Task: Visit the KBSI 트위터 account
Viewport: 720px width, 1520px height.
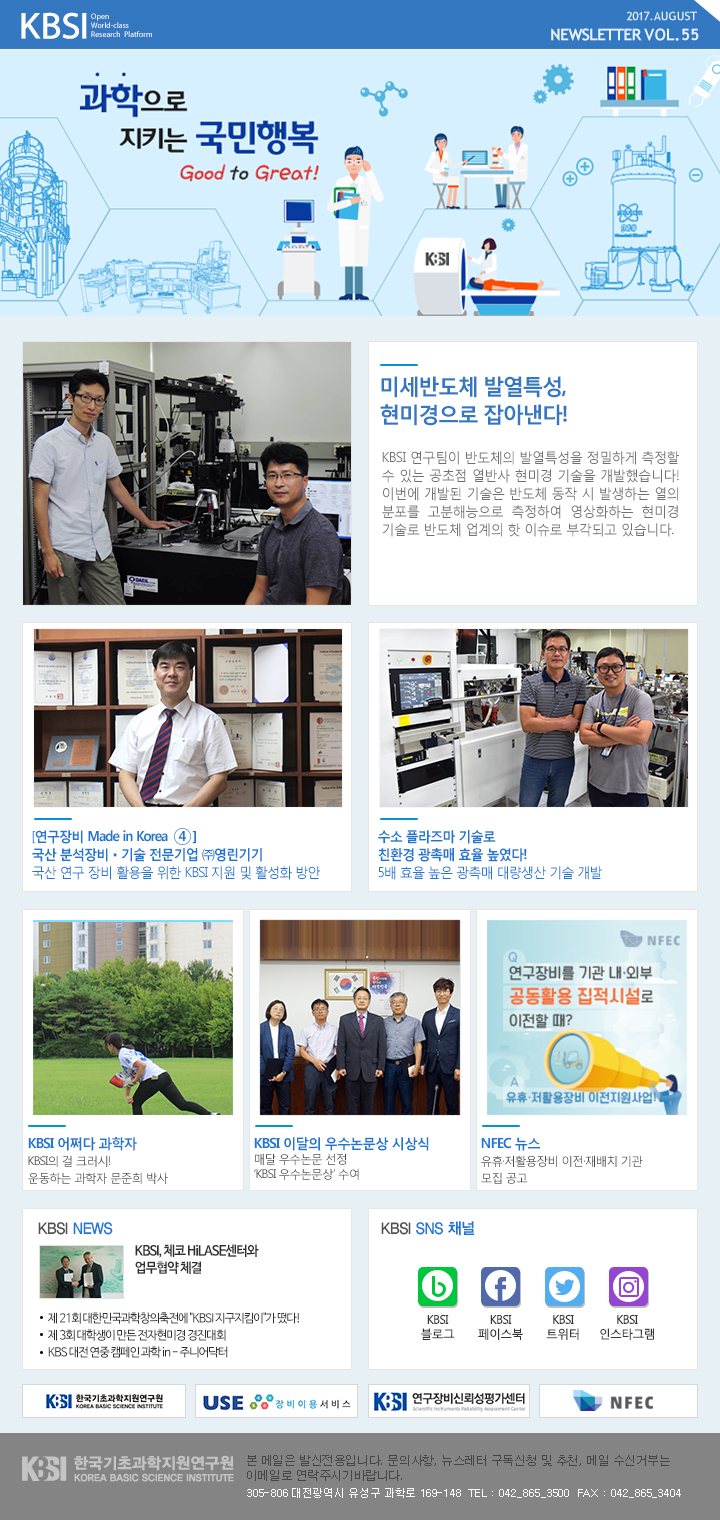Action: coord(564,1303)
